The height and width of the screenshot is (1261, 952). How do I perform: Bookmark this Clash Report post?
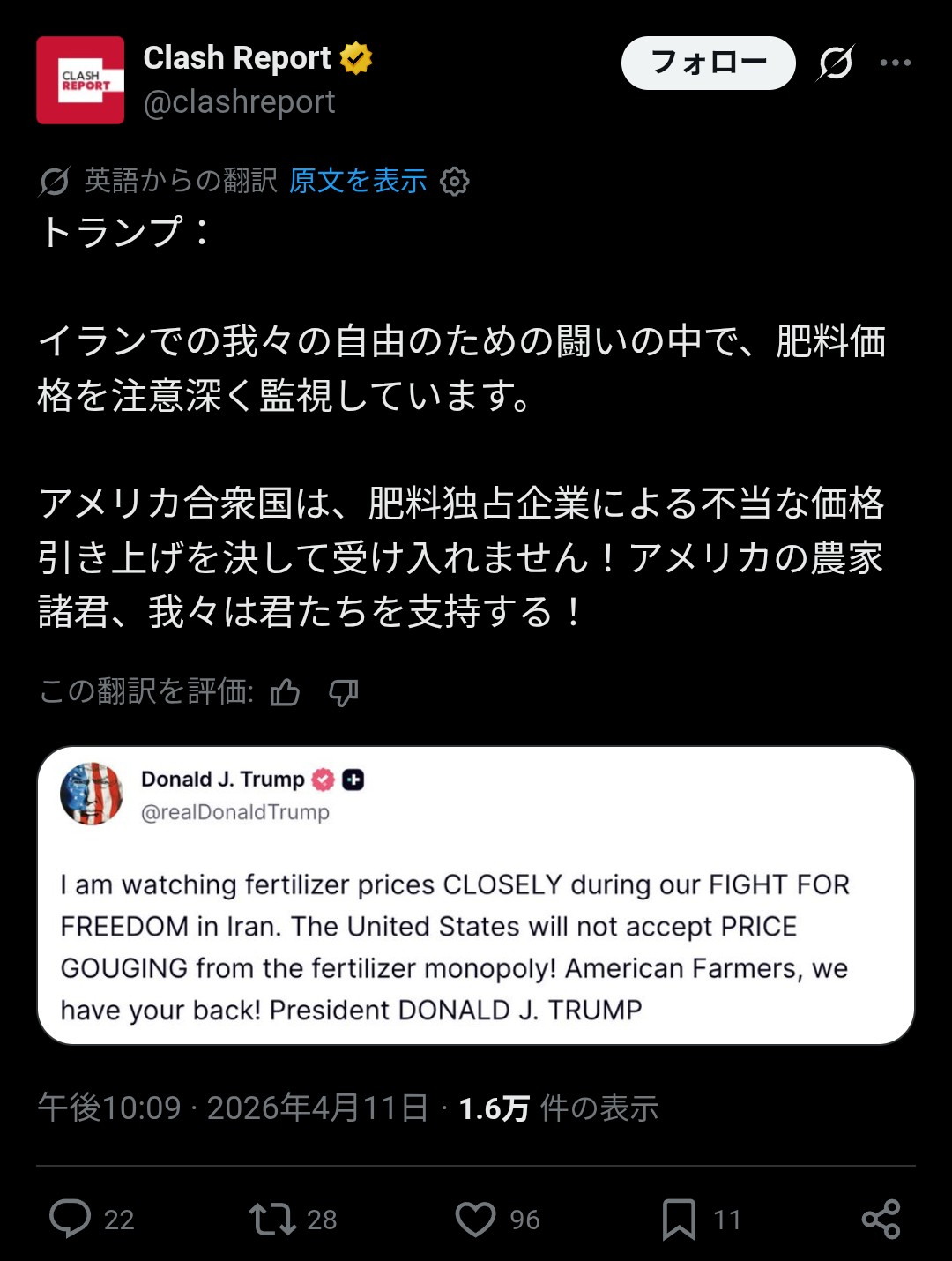(679, 1219)
